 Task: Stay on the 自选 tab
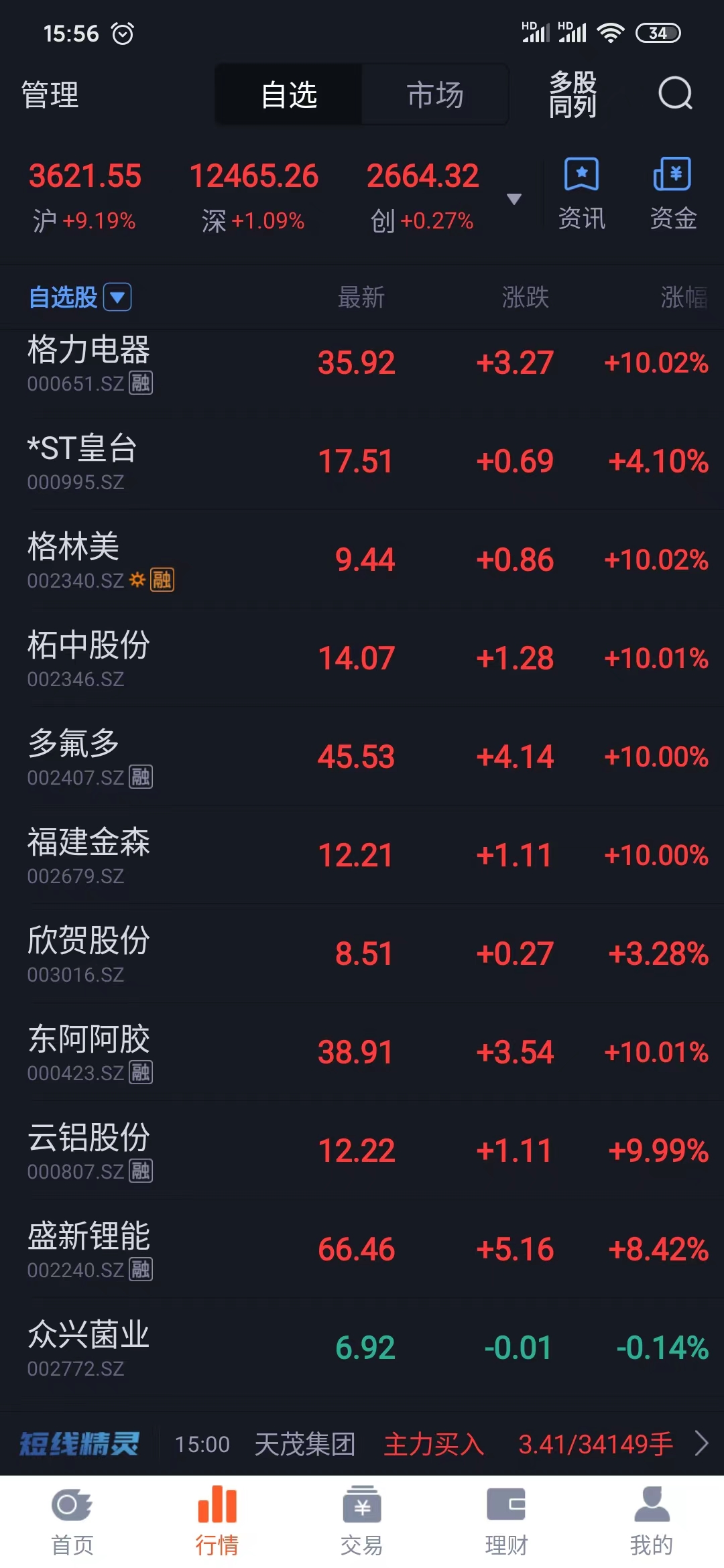(287, 94)
